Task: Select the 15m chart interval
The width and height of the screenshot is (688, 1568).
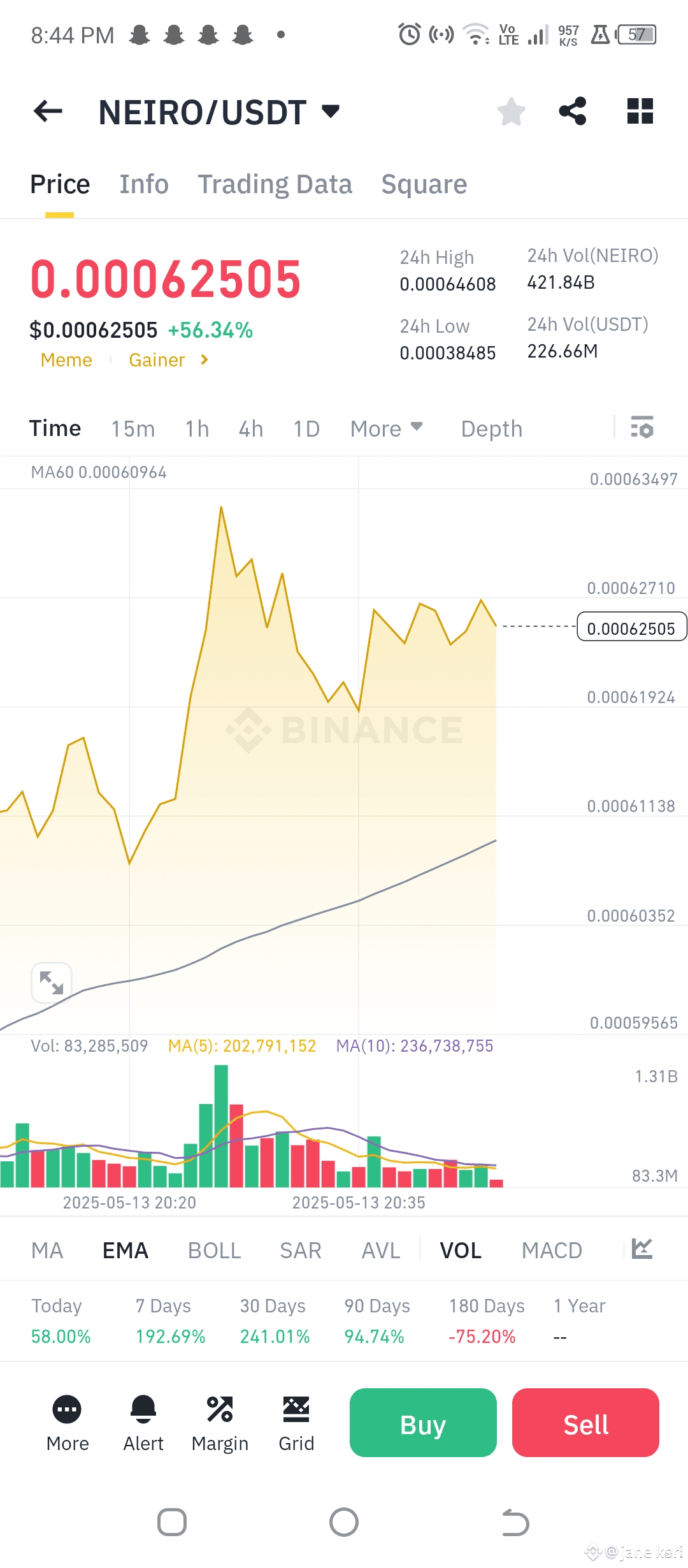Action: coord(133,429)
